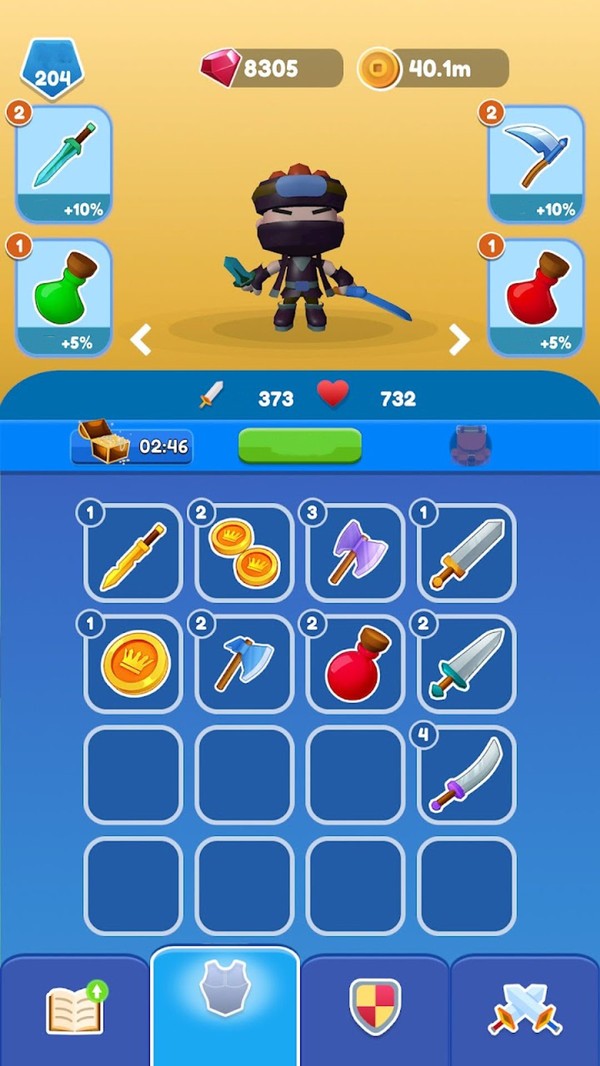Switch to the book tab
The height and width of the screenshot is (1066, 600).
coord(75,1010)
